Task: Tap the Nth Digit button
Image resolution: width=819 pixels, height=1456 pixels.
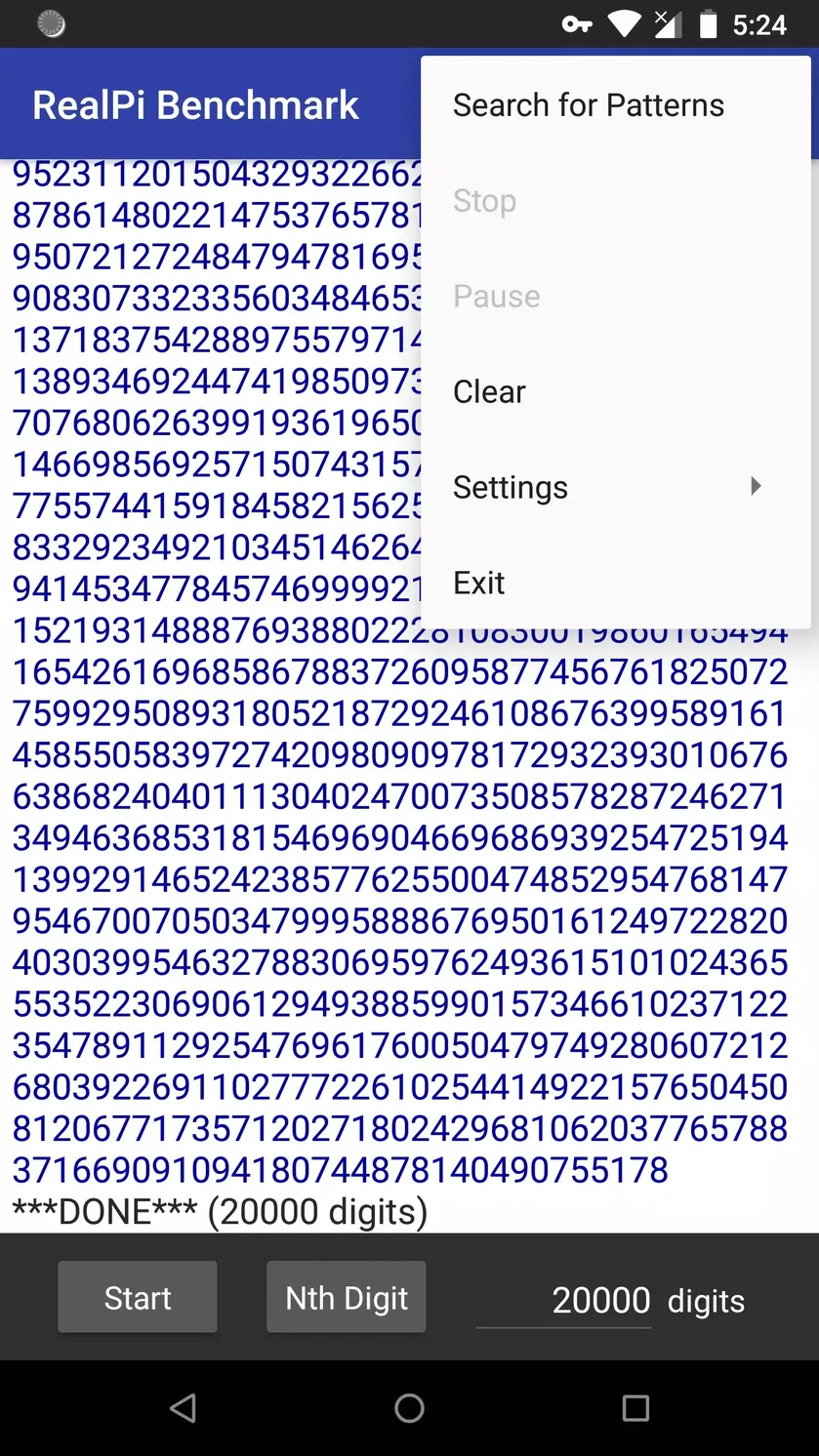Action: [347, 1297]
